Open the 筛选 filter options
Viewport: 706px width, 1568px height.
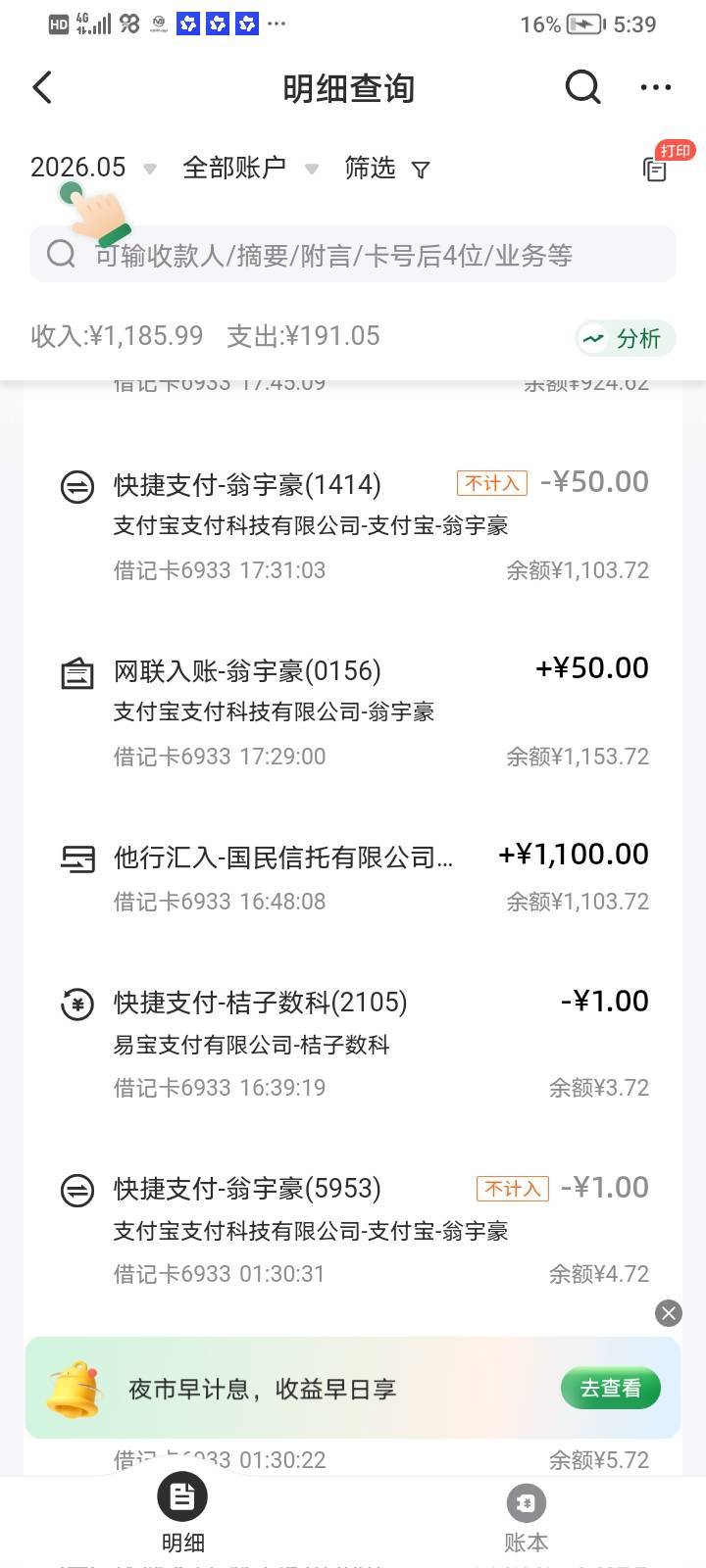pos(387,169)
